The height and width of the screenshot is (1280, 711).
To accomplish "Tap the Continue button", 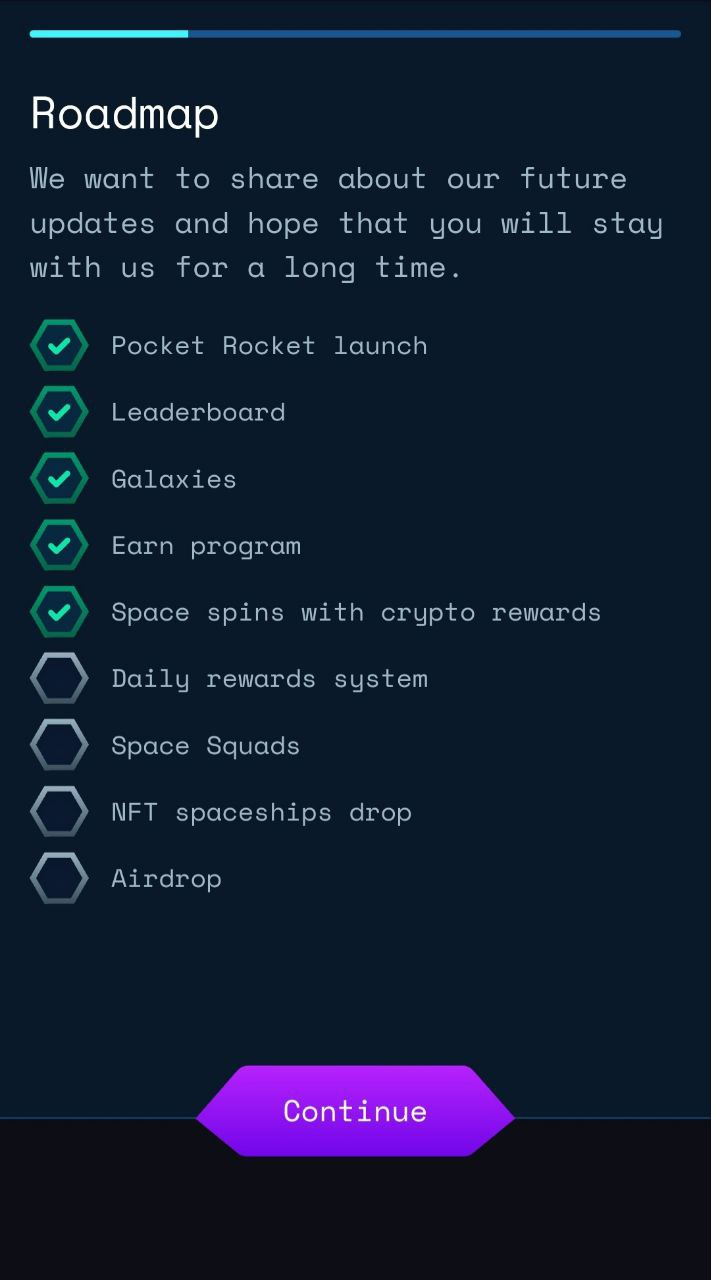I will click(355, 1111).
